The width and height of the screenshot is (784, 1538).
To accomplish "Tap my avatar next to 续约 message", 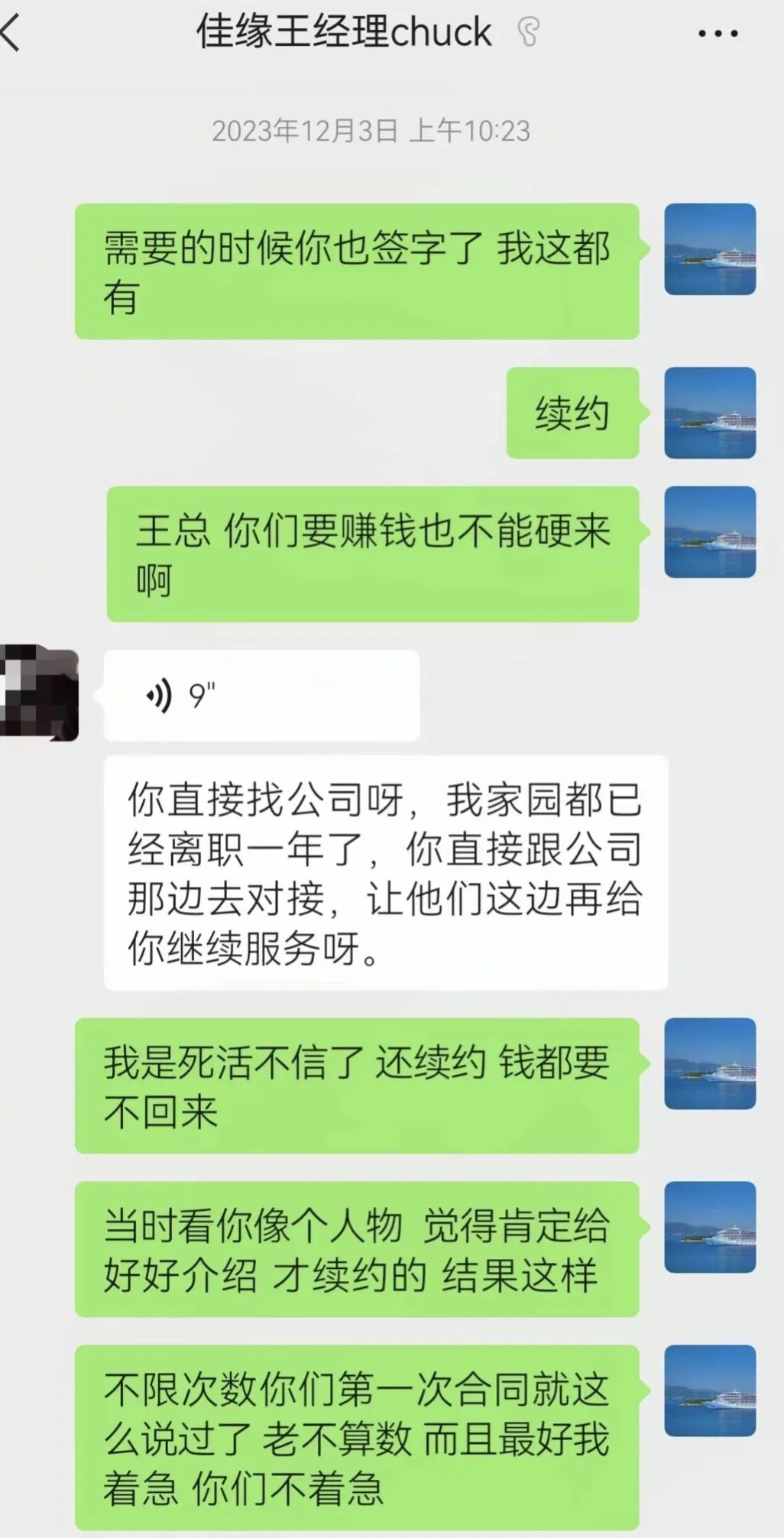I will pos(709,413).
